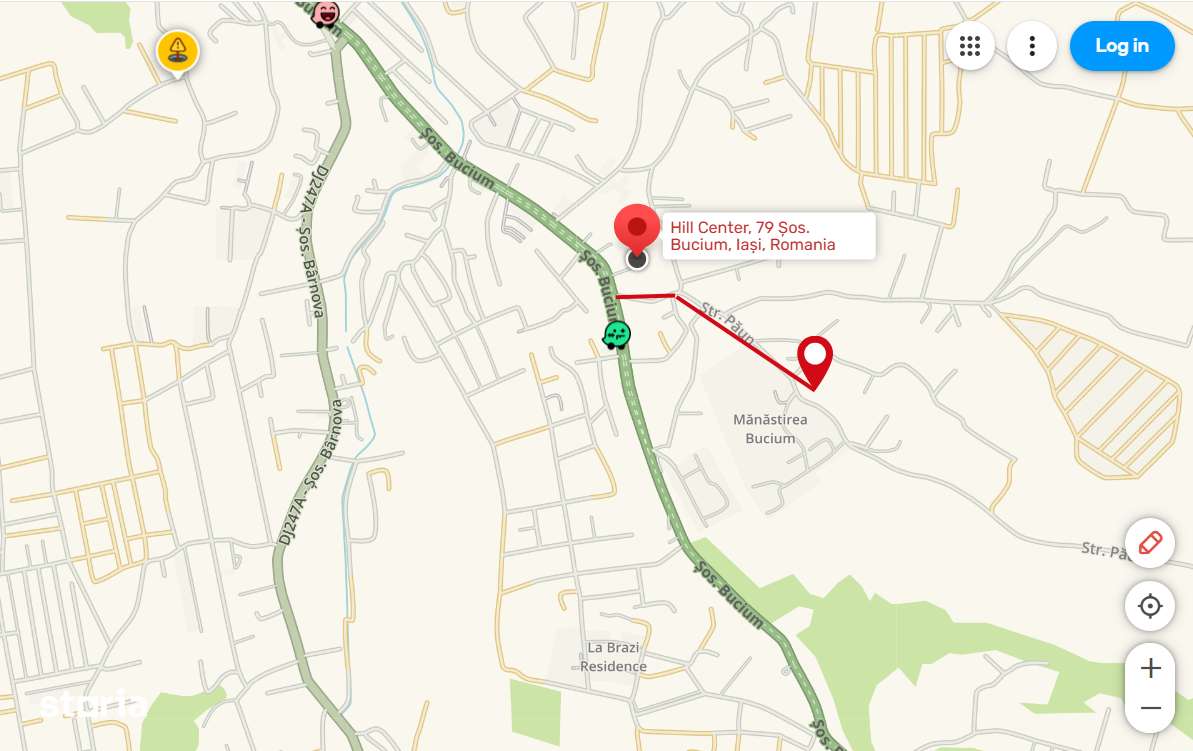This screenshot has height=751, width=1193.
Task: Center map on my location
Action: coord(1149,606)
